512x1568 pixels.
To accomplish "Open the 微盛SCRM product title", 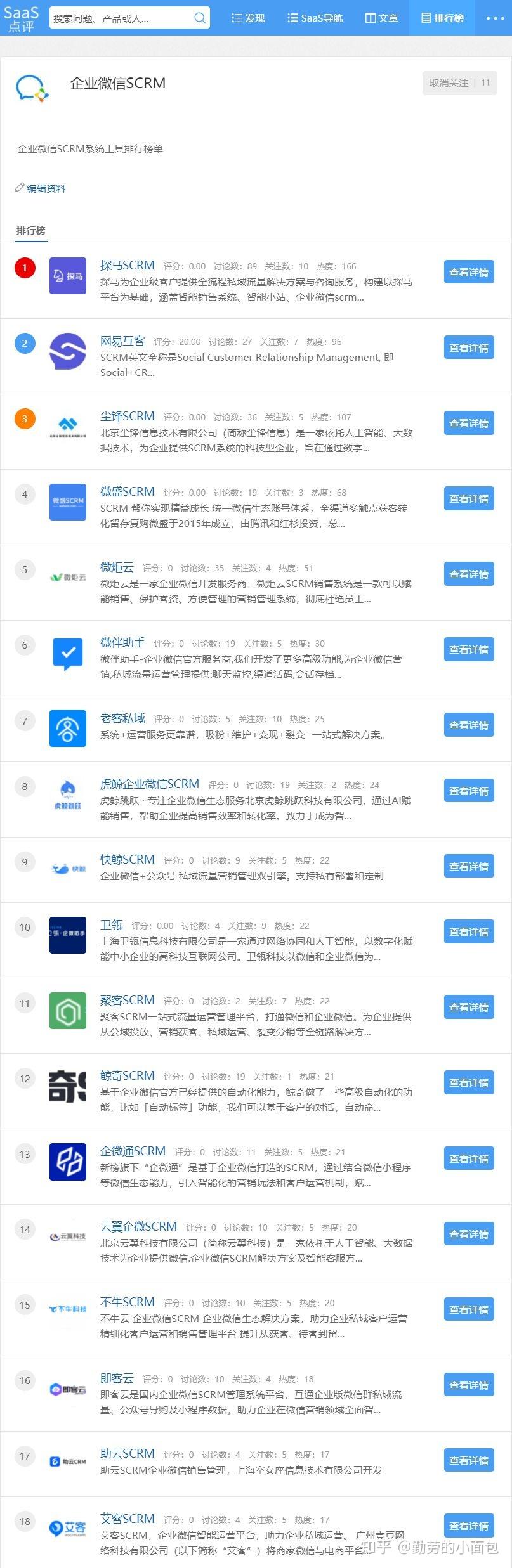I will [x=127, y=492].
